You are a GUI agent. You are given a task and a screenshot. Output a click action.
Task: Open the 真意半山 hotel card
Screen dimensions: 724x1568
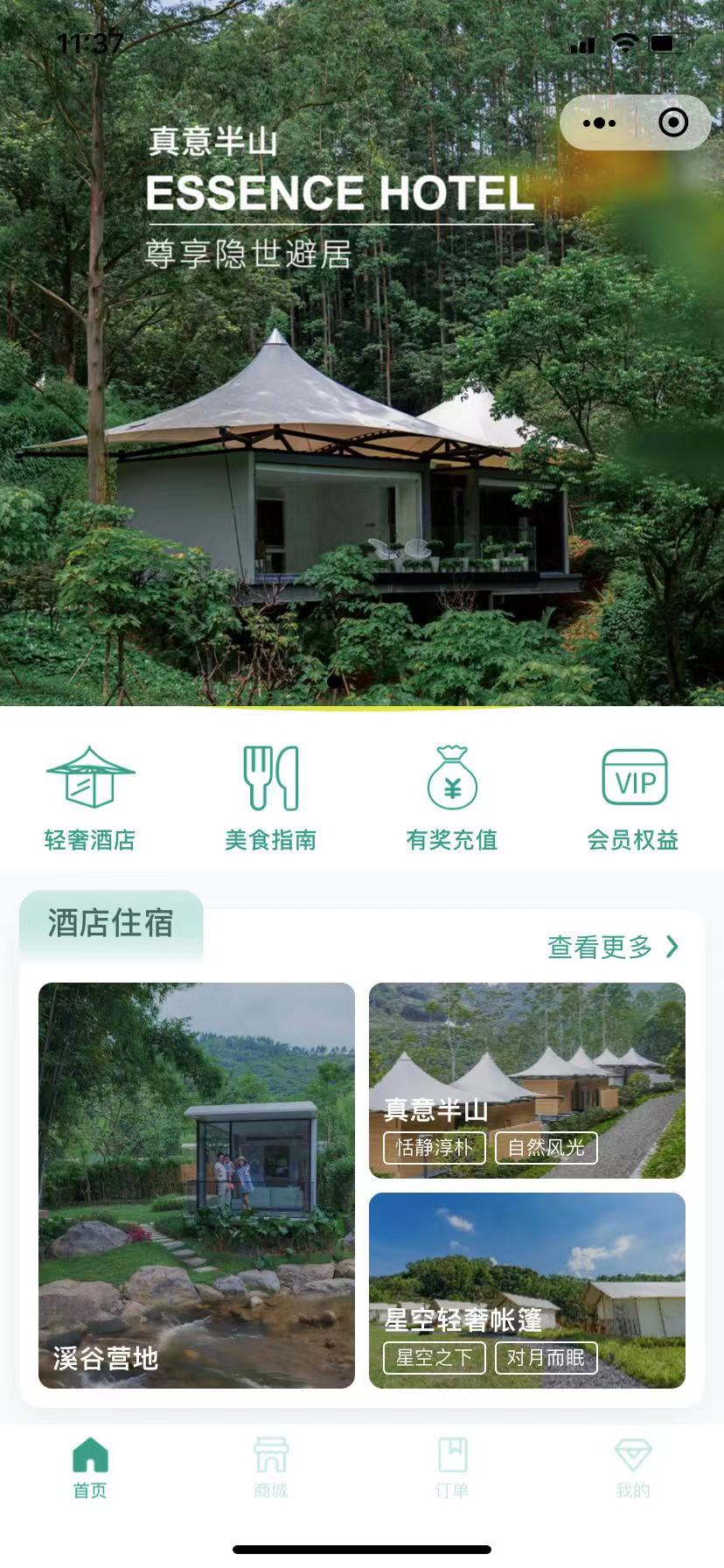(x=527, y=1080)
